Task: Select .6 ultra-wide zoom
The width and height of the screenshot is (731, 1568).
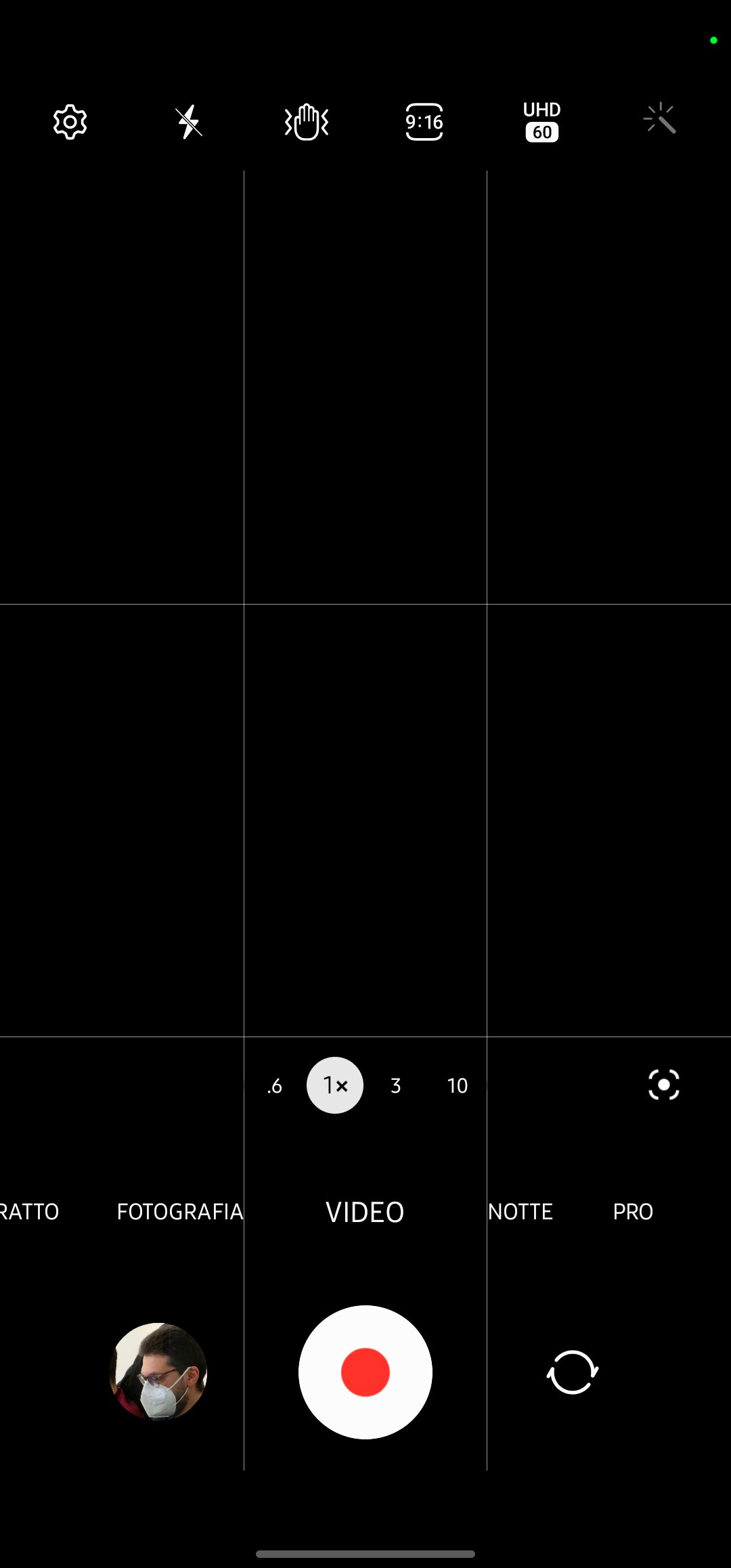Action: tap(275, 1086)
